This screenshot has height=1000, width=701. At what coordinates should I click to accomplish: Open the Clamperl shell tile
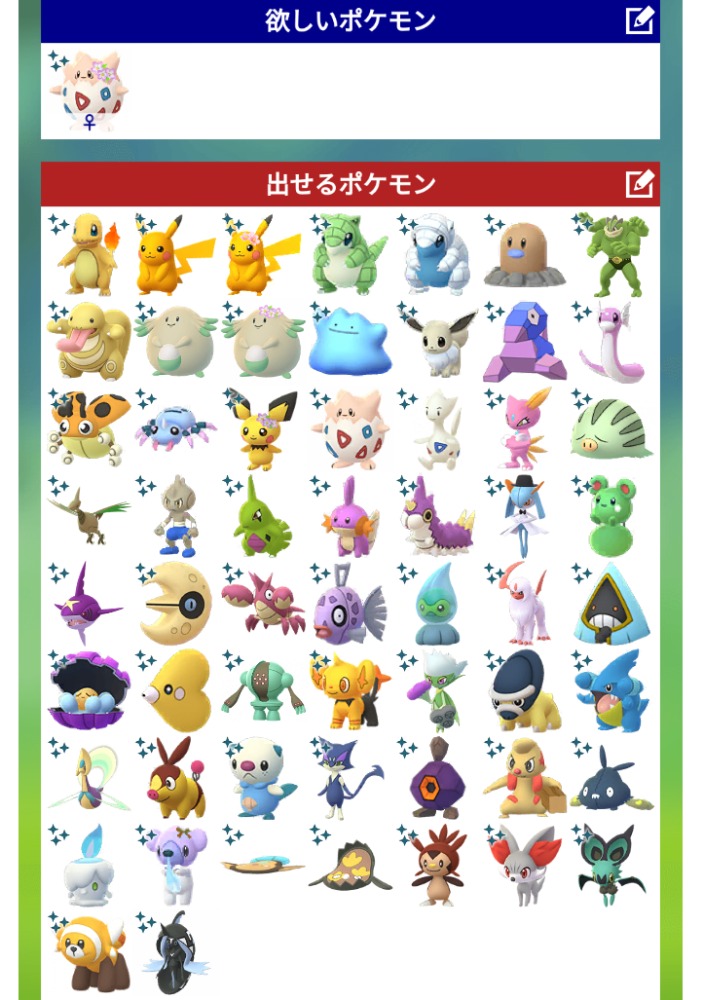click(x=88, y=690)
